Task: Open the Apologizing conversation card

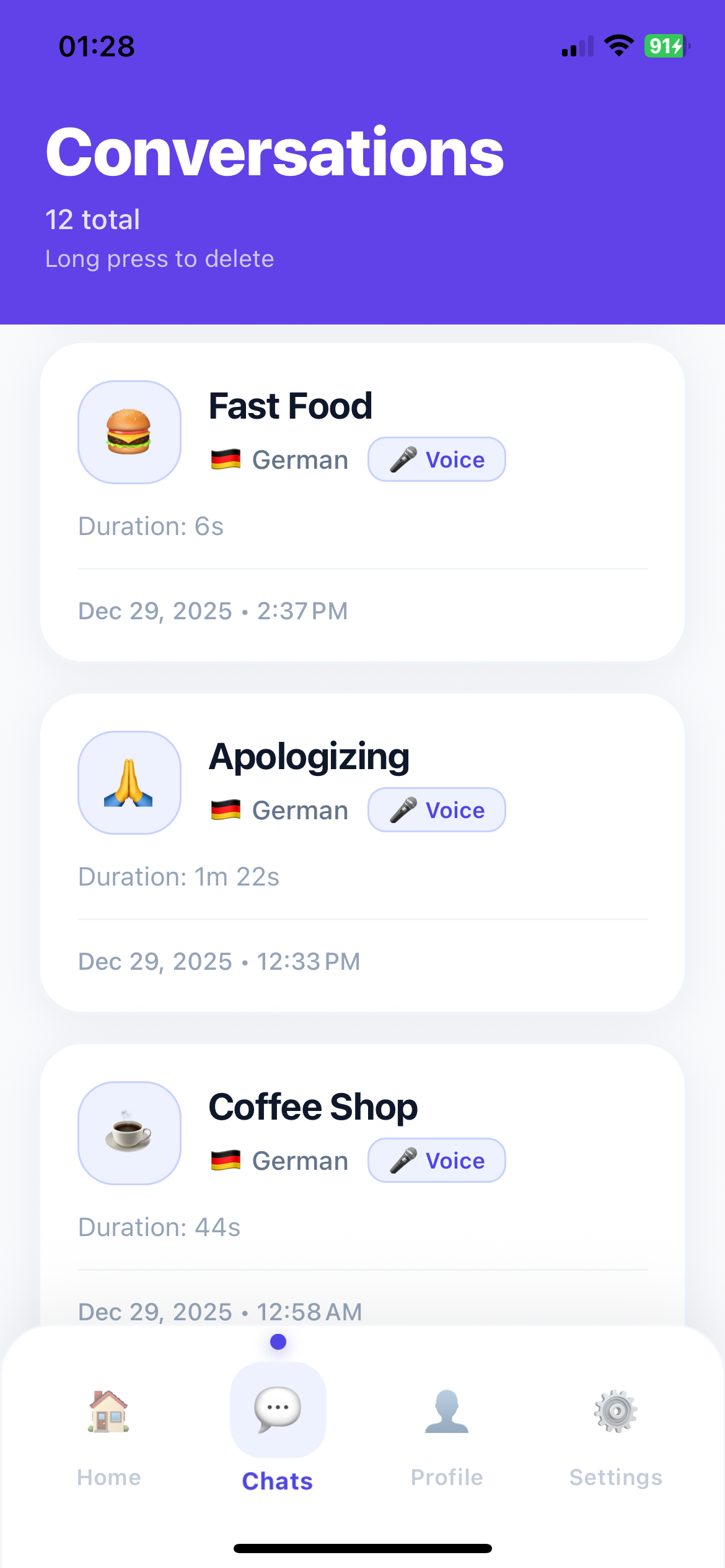Action: (362, 855)
